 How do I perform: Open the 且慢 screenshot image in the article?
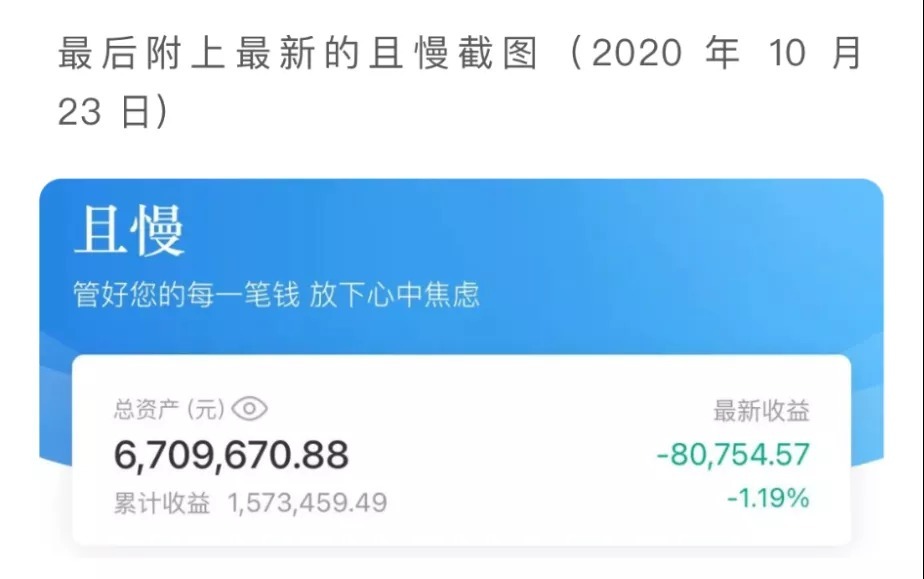pos(461,370)
